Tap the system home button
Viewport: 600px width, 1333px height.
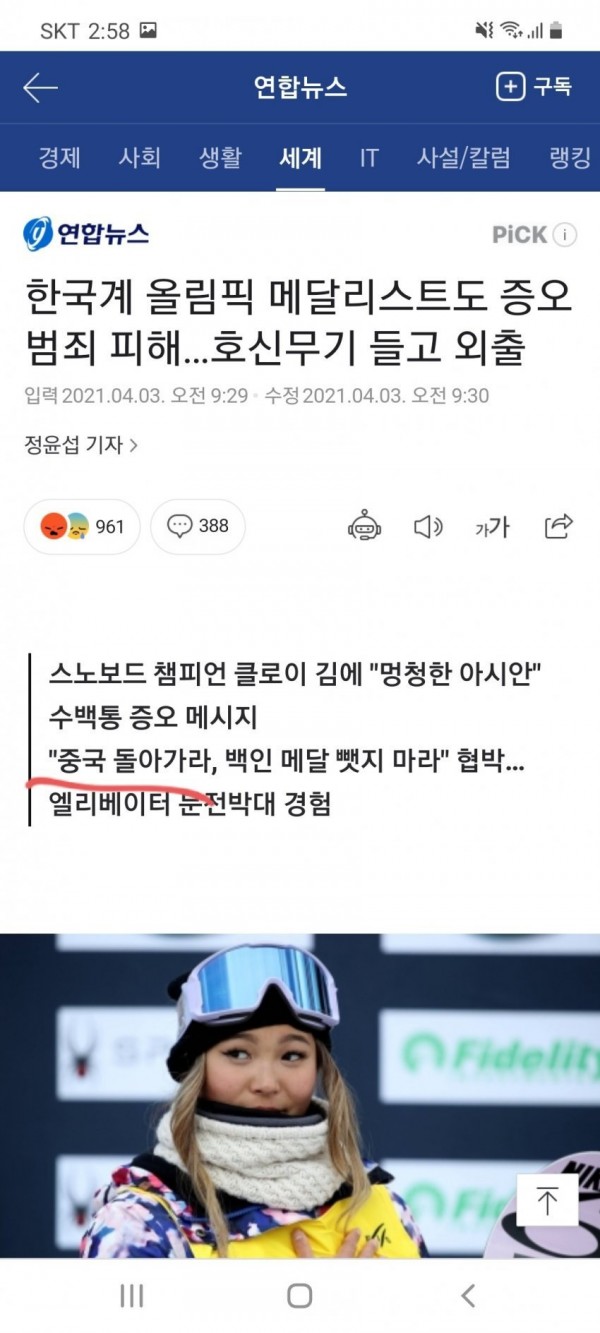pyautogui.click(x=299, y=1296)
